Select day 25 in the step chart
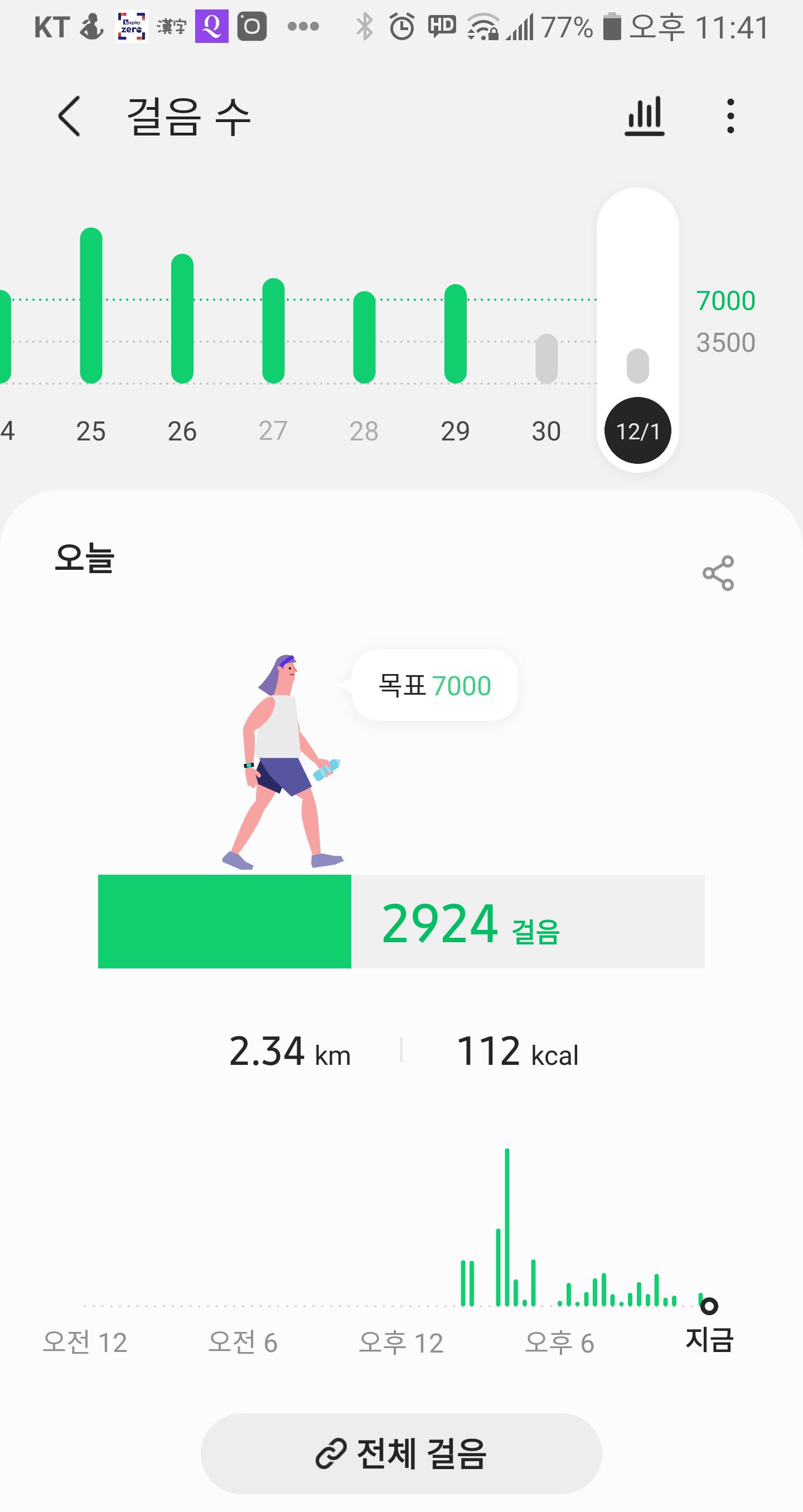 click(91, 329)
